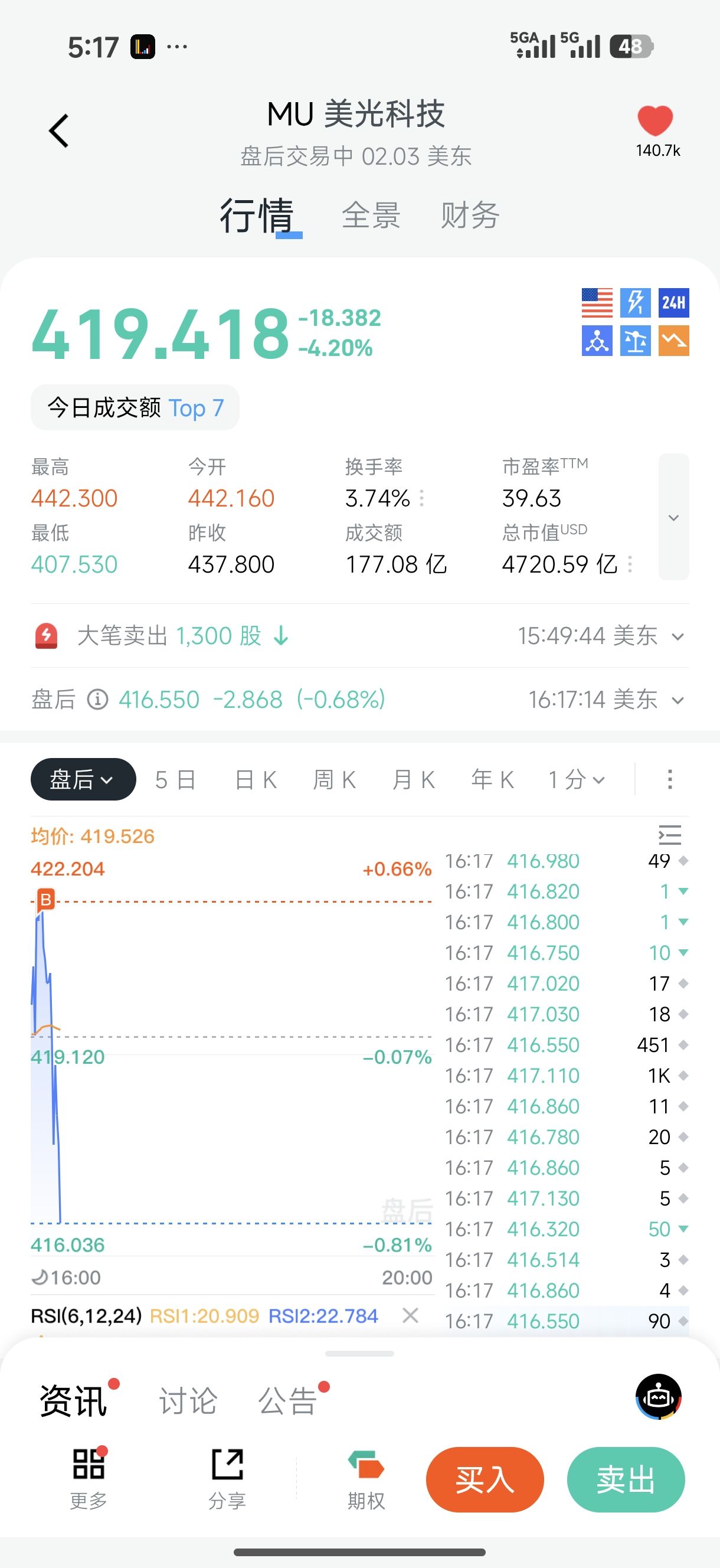Open the 盘后 chart period dropdown
The image size is (720, 1568).
[x=83, y=780]
